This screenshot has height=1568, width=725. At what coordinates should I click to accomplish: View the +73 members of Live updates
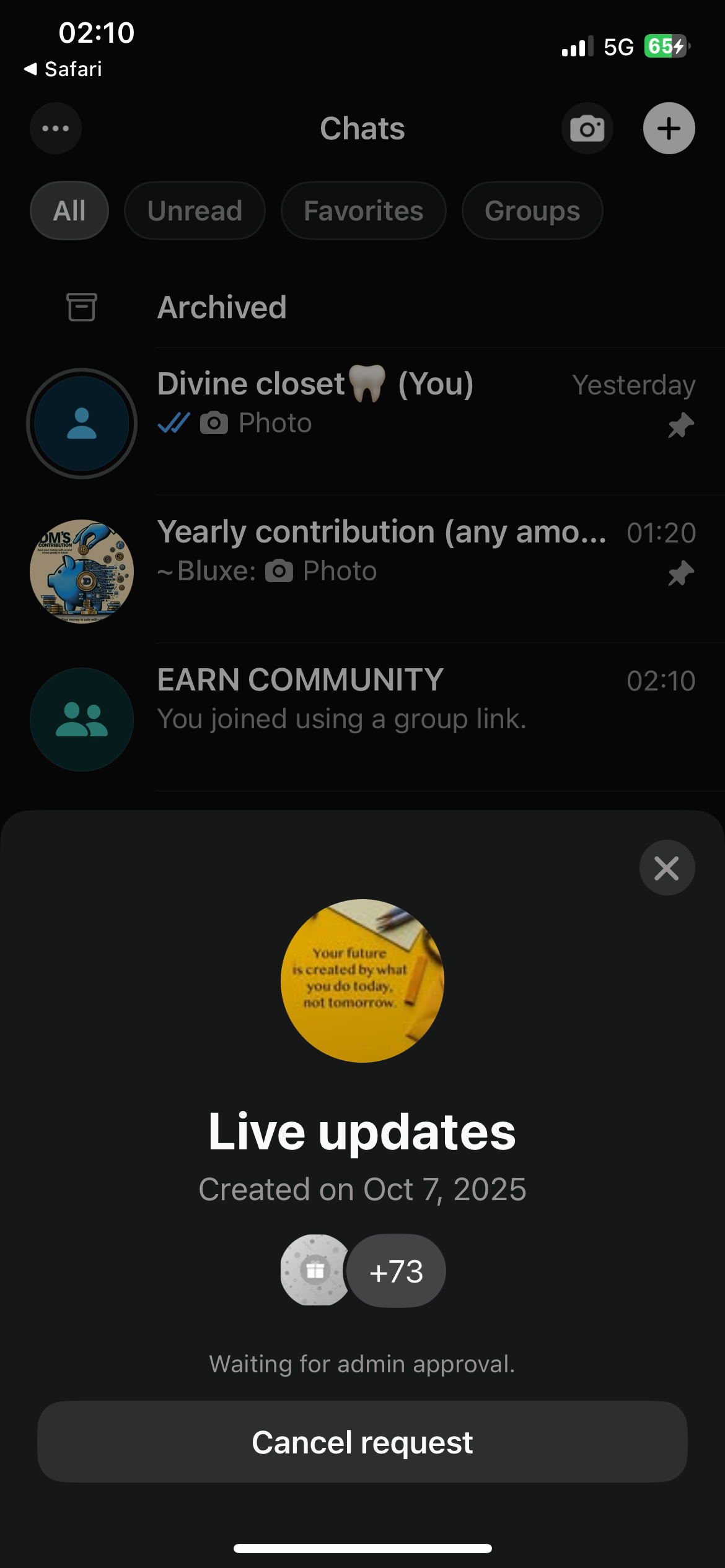pyautogui.click(x=396, y=1271)
